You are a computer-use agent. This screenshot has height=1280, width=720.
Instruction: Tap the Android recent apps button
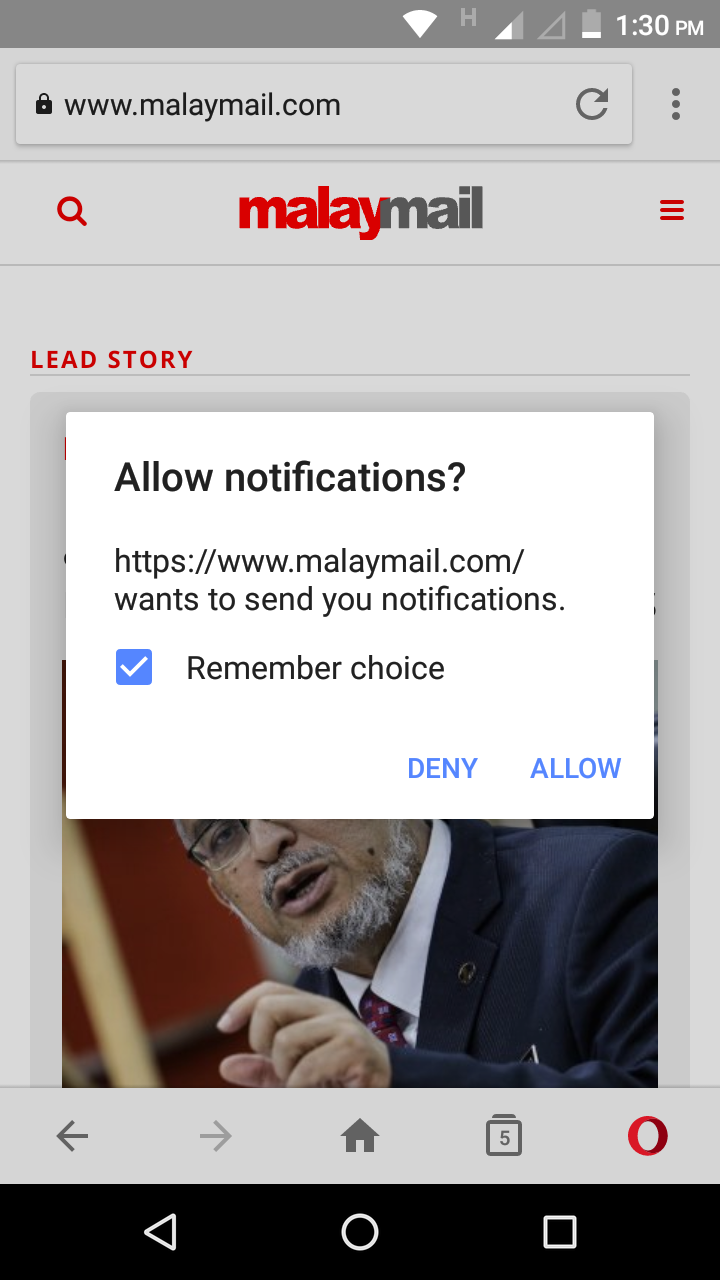tap(560, 1232)
